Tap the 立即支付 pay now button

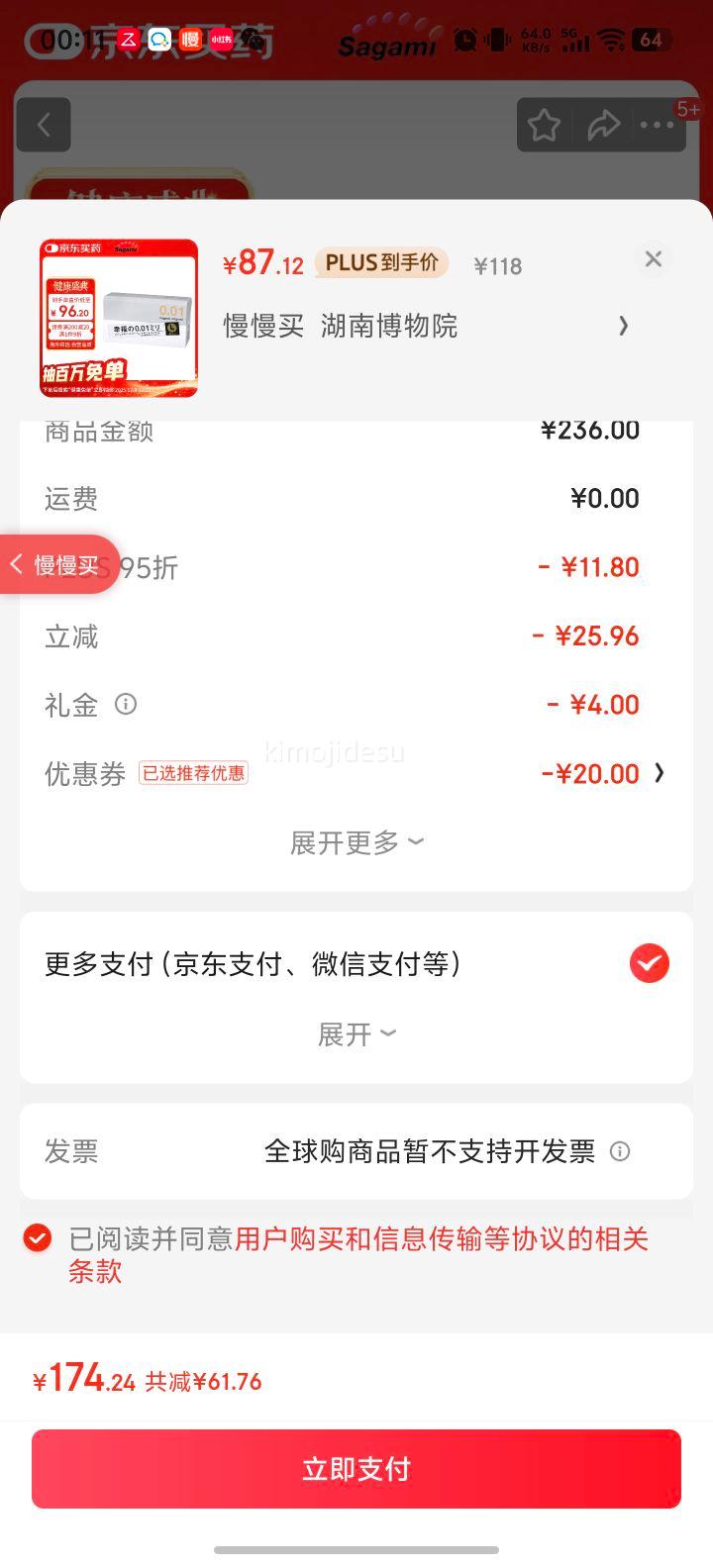click(356, 1468)
